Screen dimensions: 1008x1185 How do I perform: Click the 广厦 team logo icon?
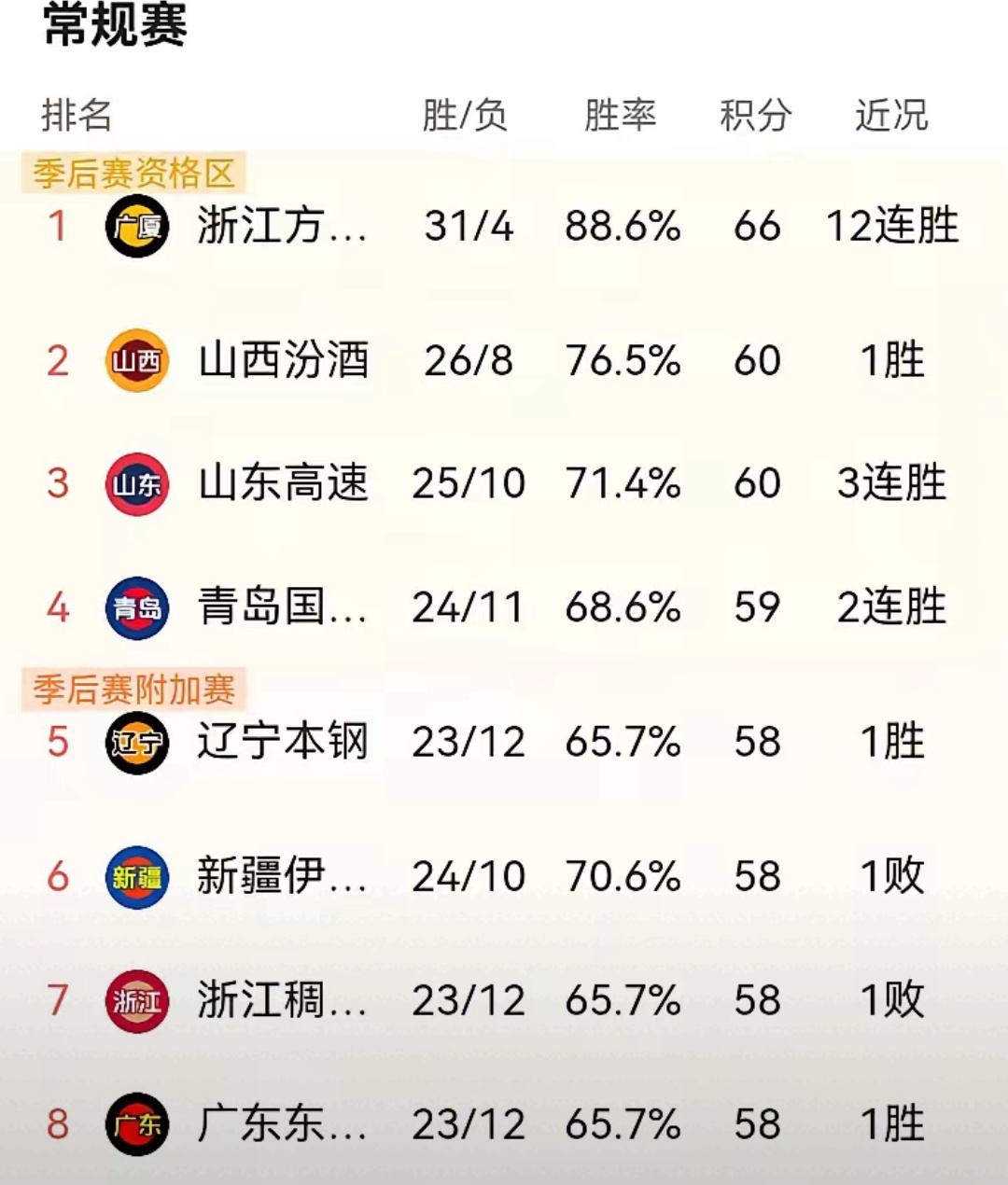(137, 227)
